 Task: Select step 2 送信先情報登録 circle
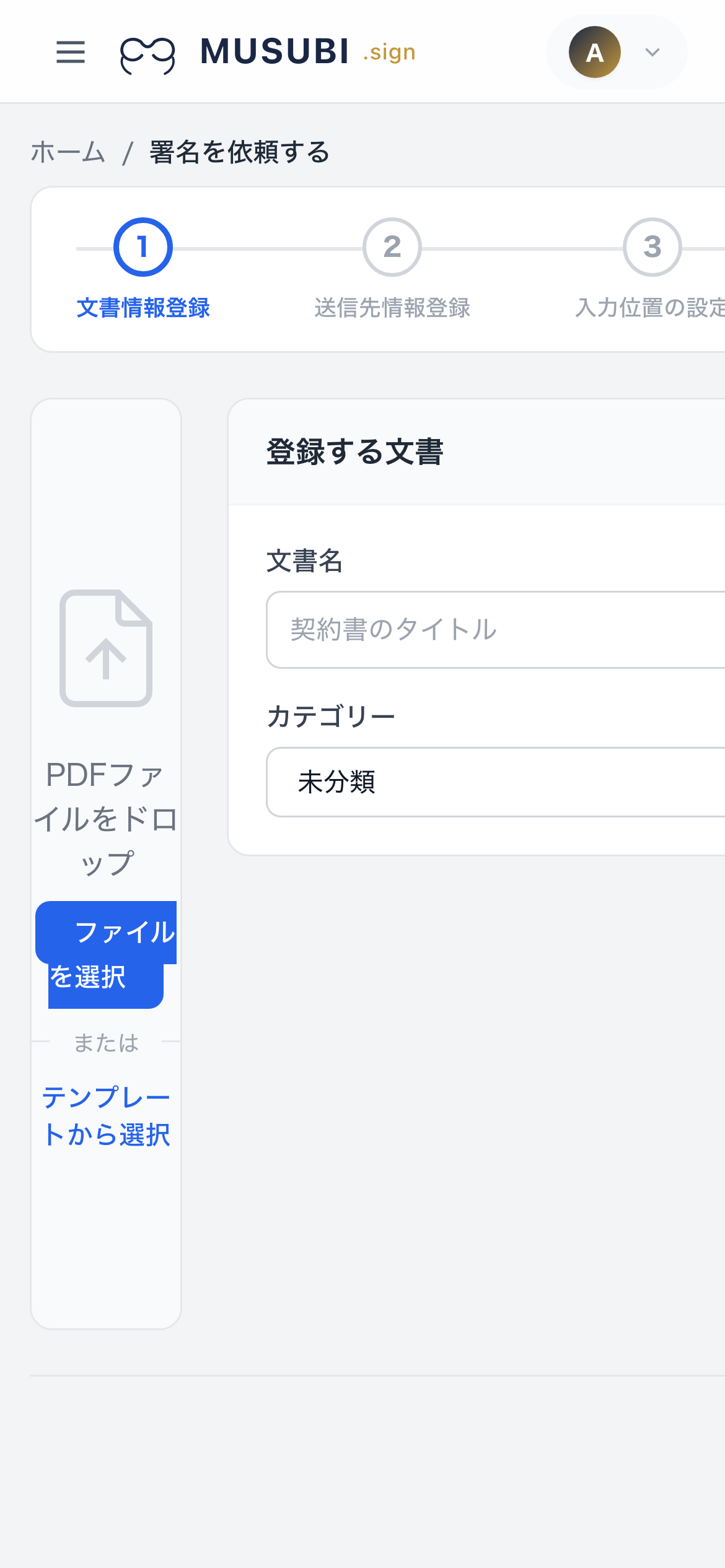tap(392, 247)
